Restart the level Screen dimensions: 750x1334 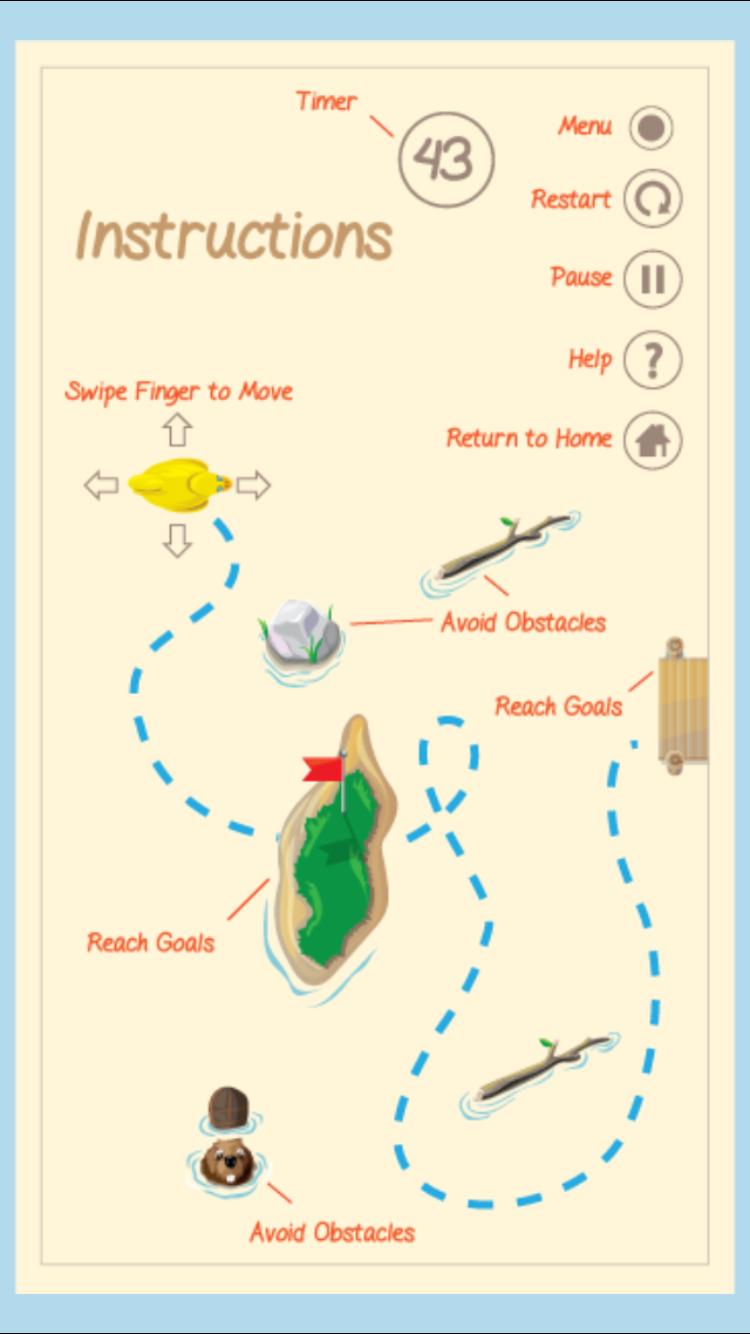click(653, 199)
